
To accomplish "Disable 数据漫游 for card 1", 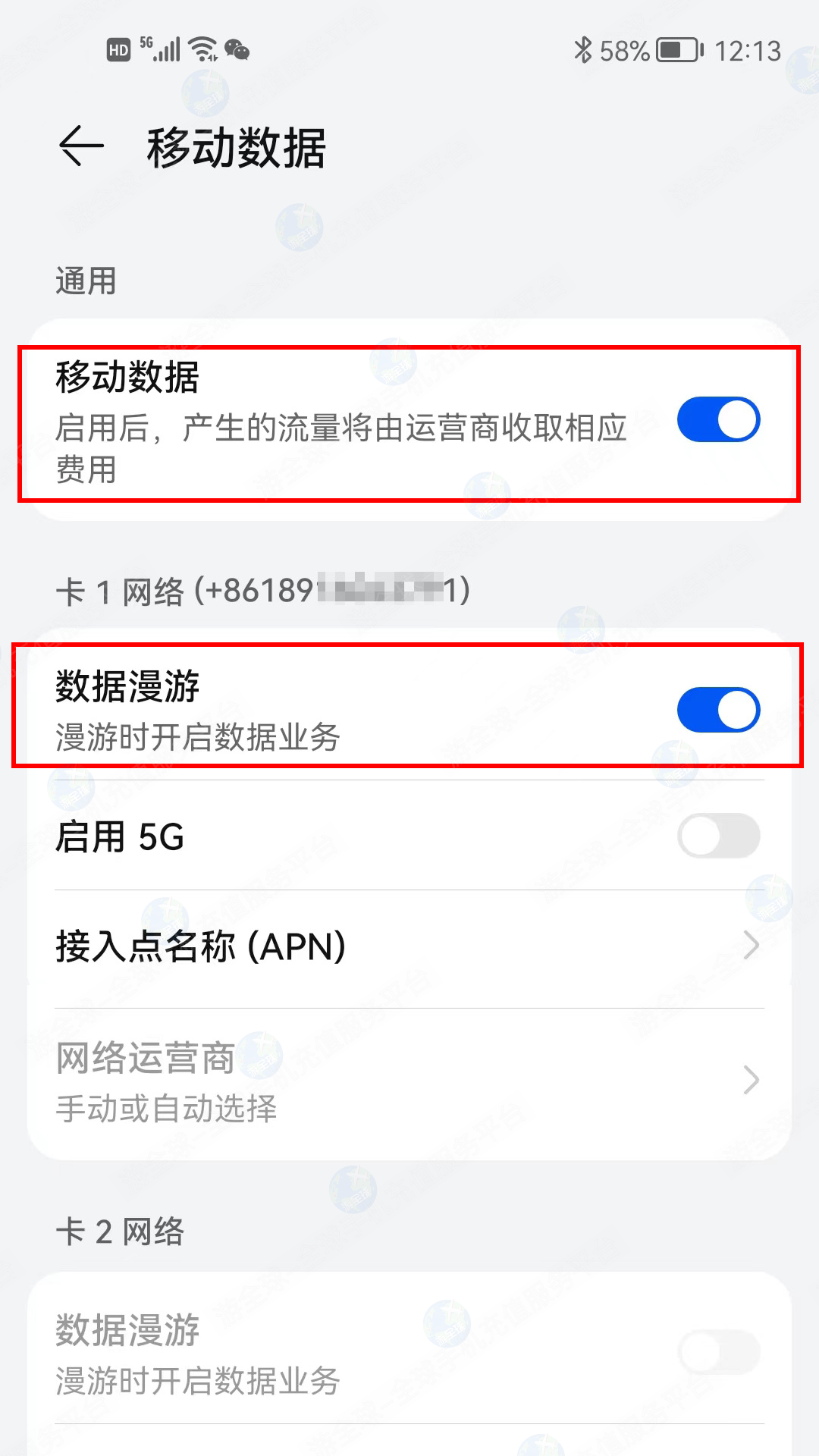I will [717, 710].
